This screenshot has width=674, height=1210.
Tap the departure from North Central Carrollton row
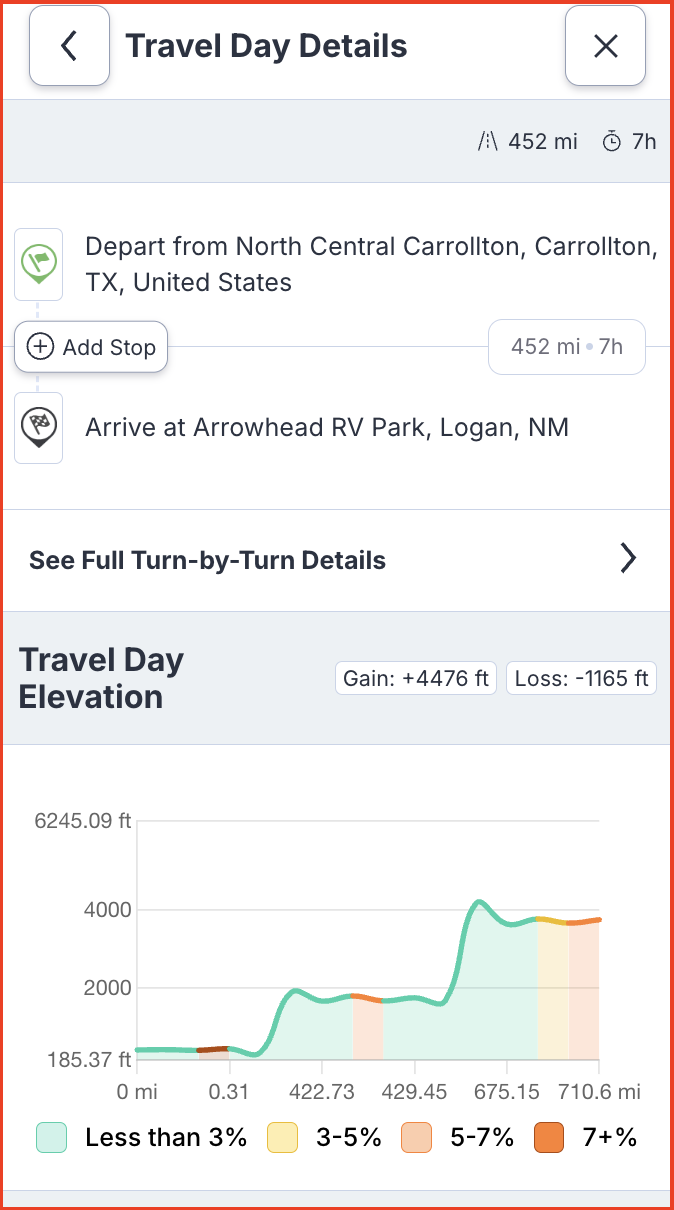point(337,264)
